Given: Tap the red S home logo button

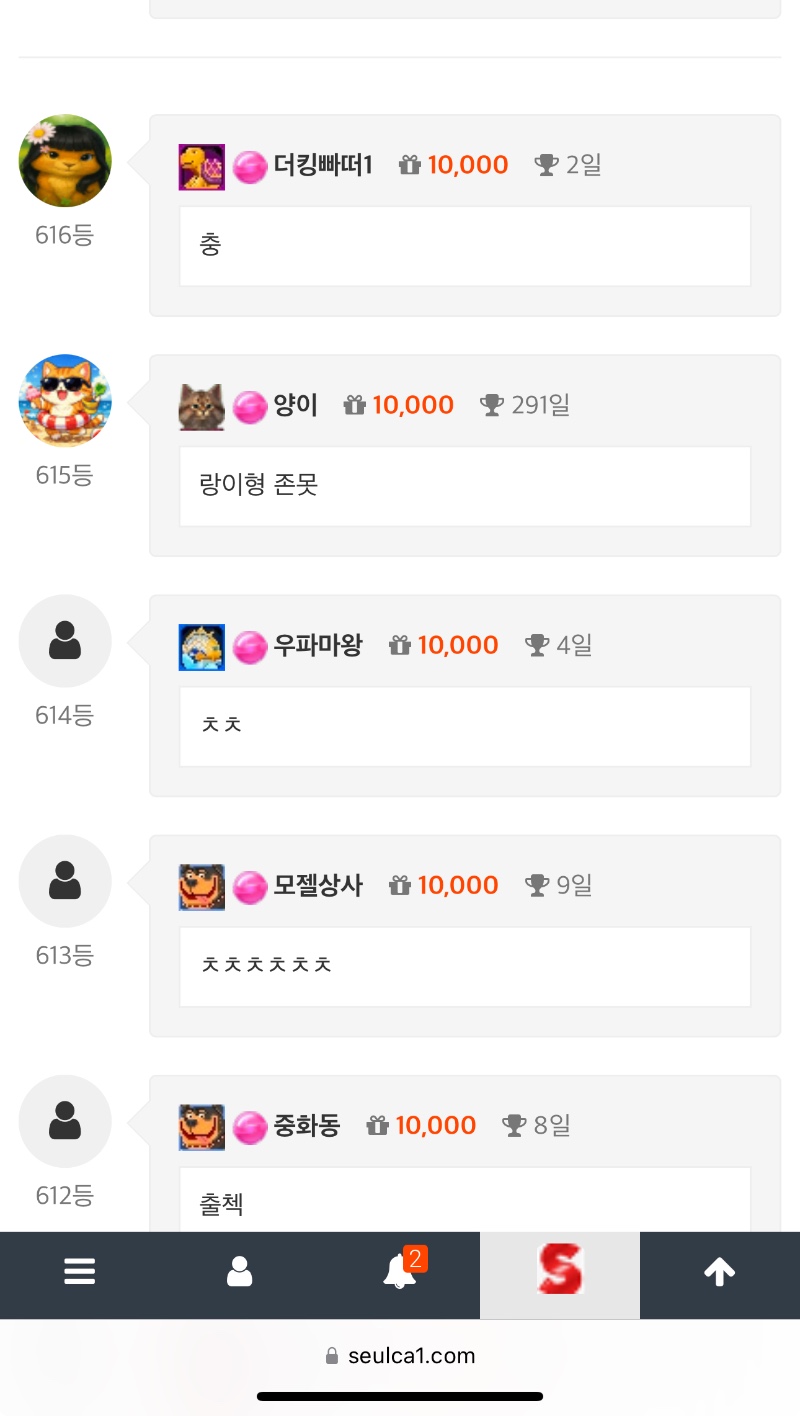Looking at the screenshot, I should (560, 1272).
